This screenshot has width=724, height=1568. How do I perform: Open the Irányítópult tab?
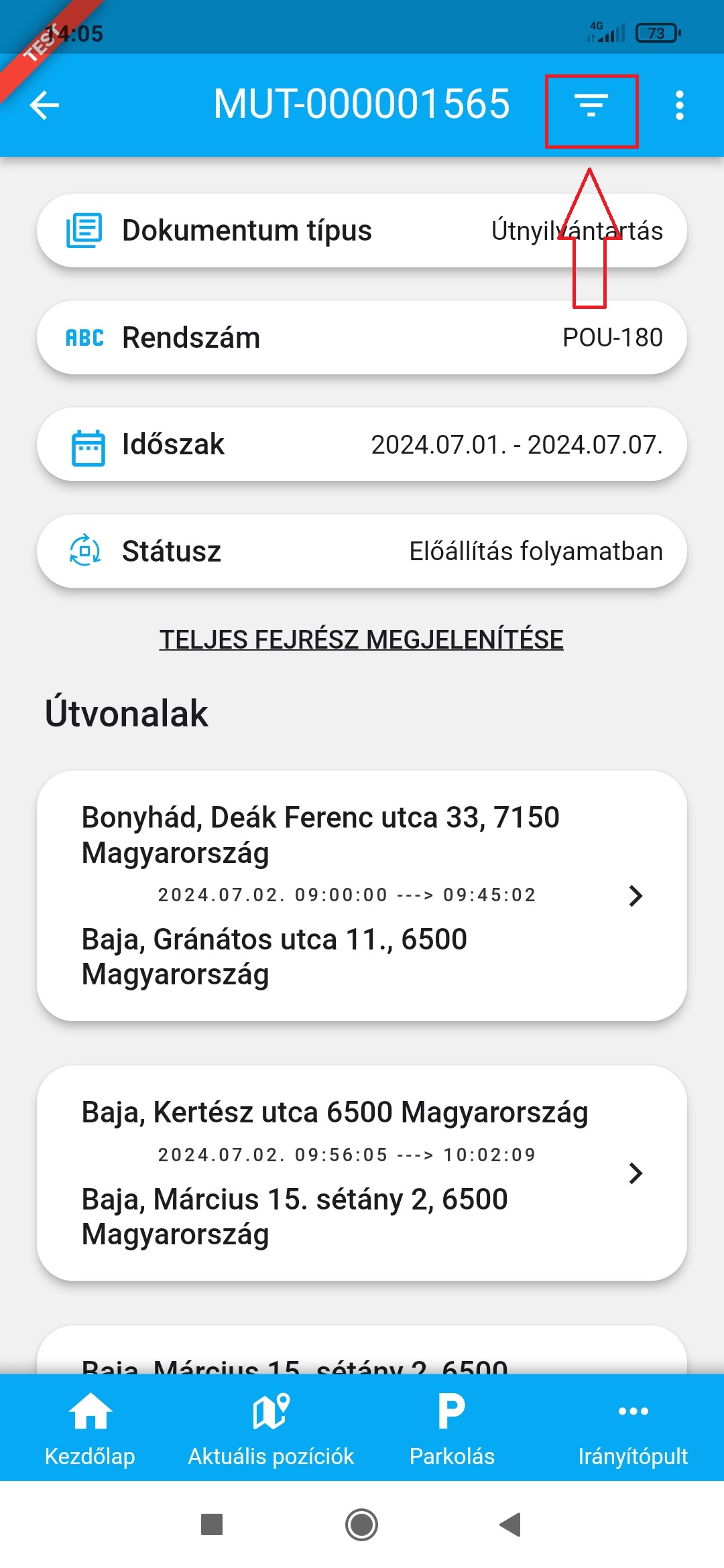633,1427
